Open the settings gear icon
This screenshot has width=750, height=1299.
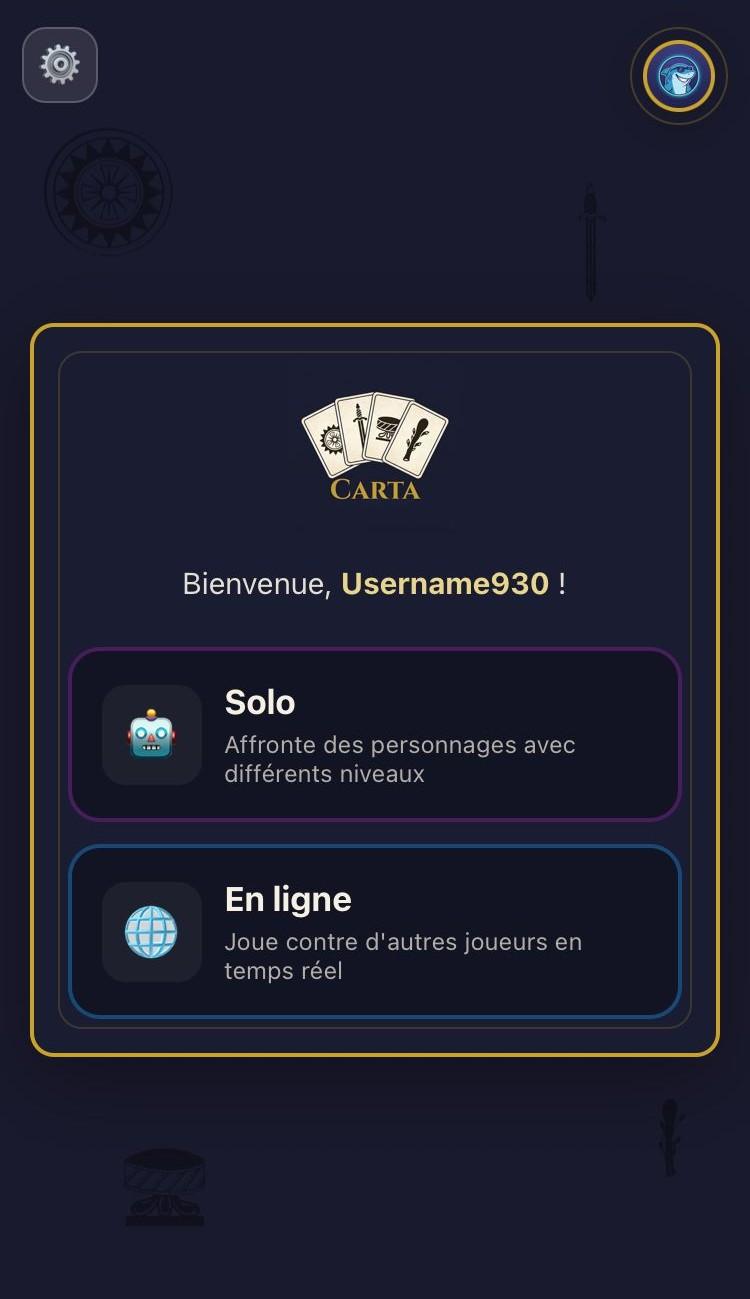[60, 64]
